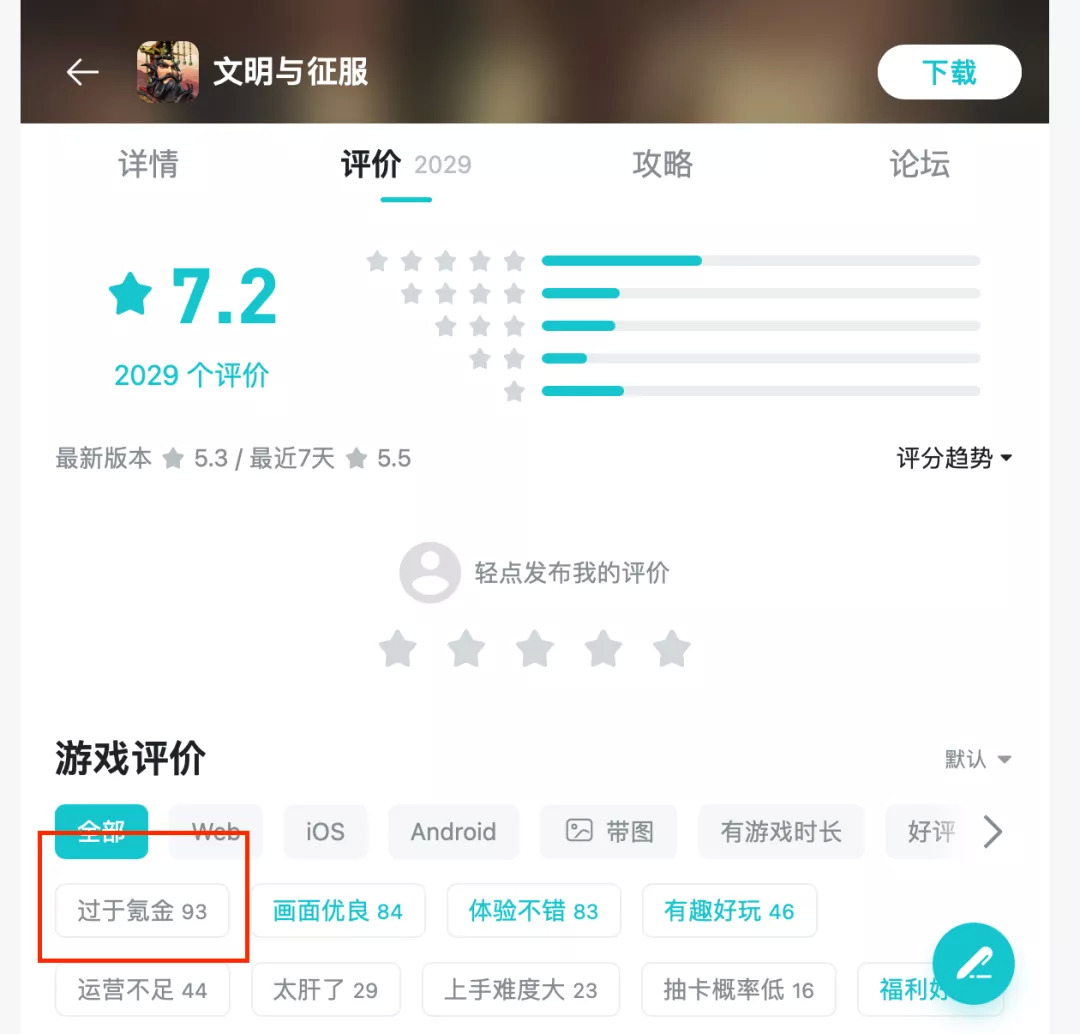Filter reviews by Android
Screen dimensions: 1080x1034
point(453,832)
